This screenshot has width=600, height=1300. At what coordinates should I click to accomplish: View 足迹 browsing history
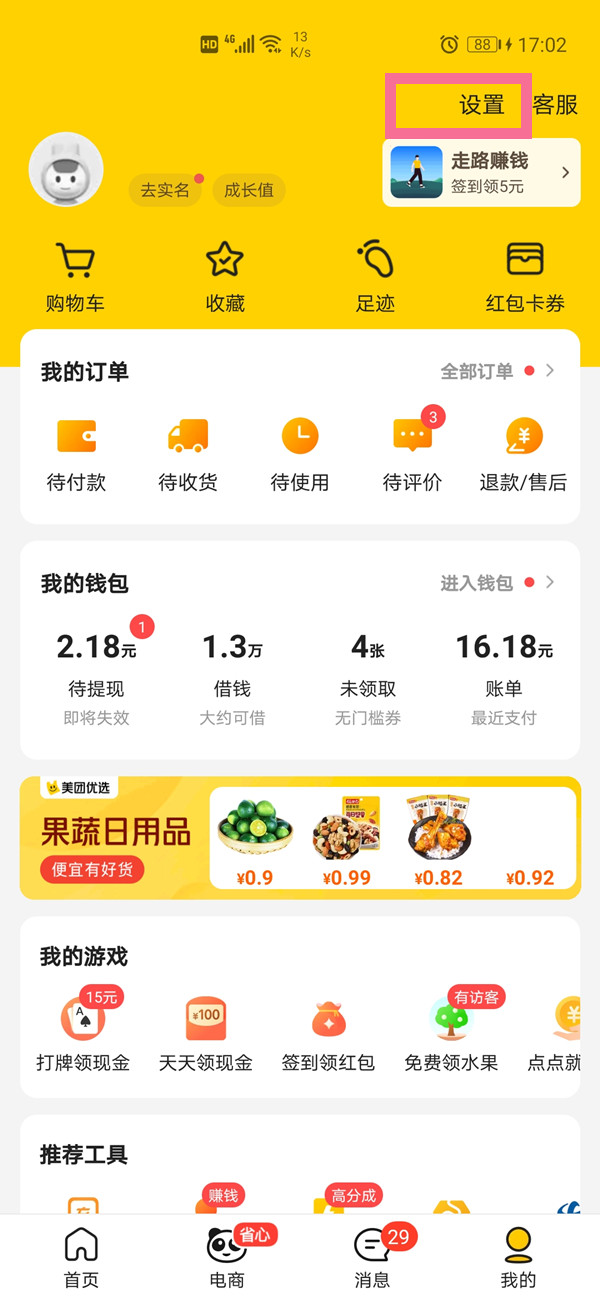[375, 277]
